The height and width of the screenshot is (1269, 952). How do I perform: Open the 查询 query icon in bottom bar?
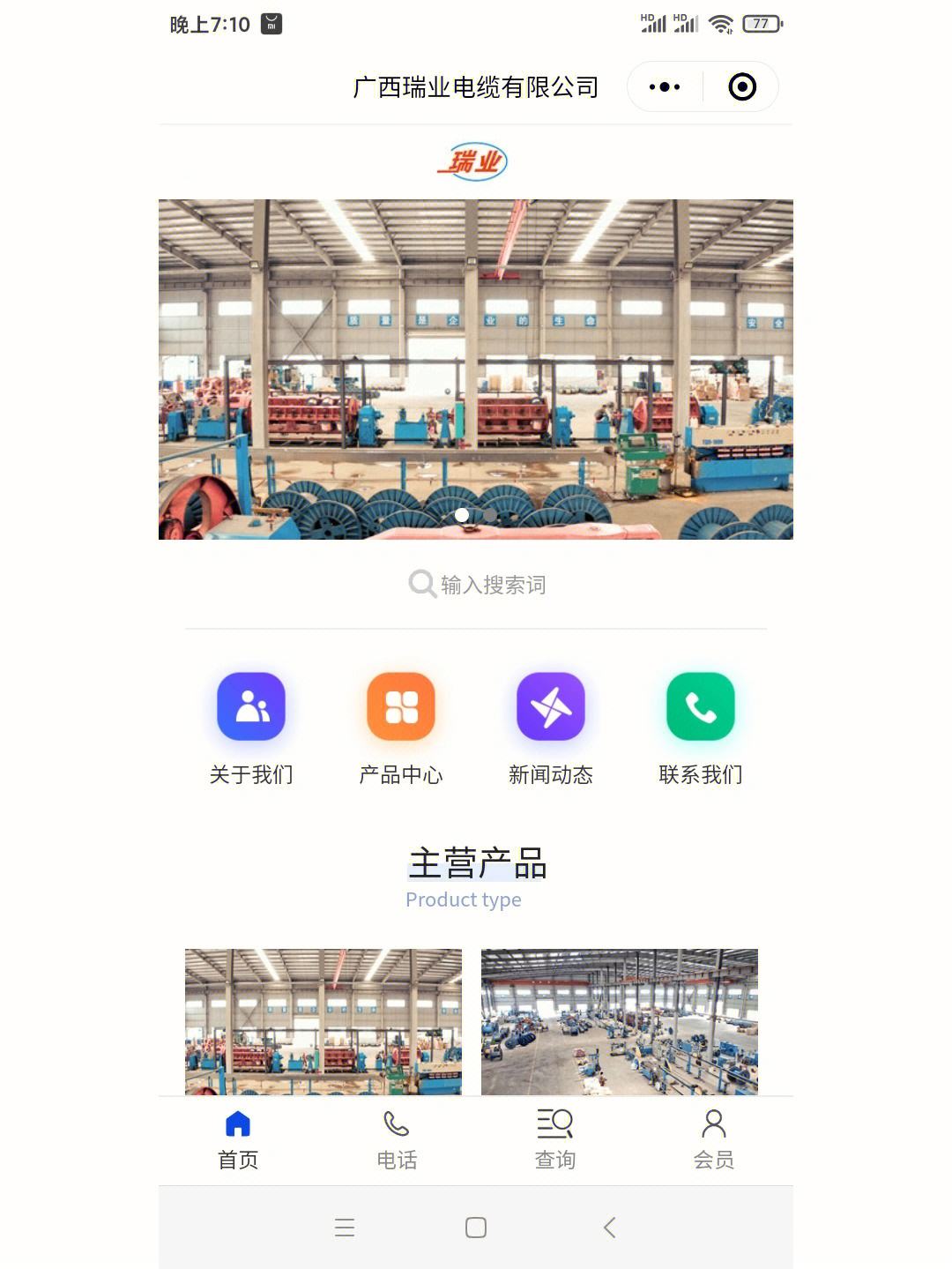[x=554, y=1123]
